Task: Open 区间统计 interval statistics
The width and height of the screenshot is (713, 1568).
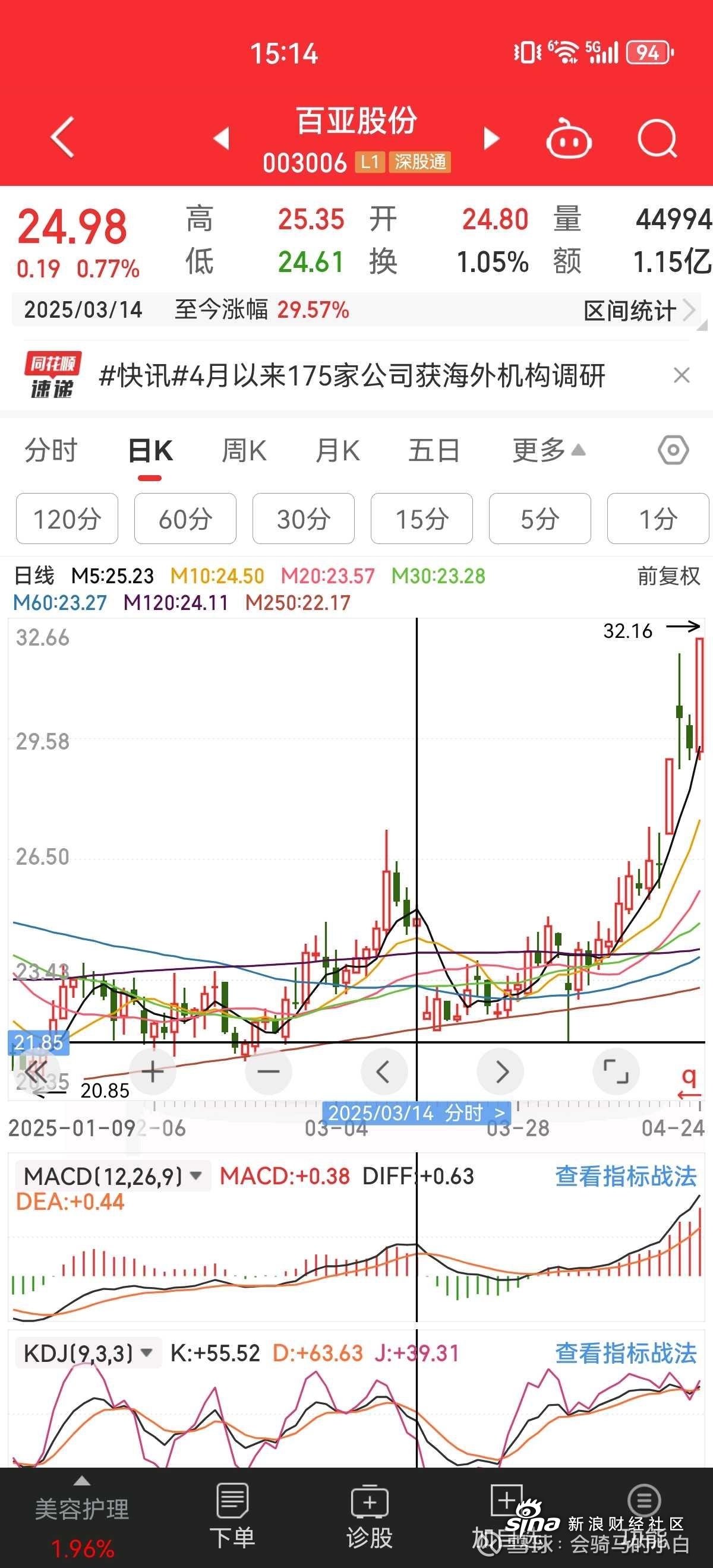Action: coord(638,311)
